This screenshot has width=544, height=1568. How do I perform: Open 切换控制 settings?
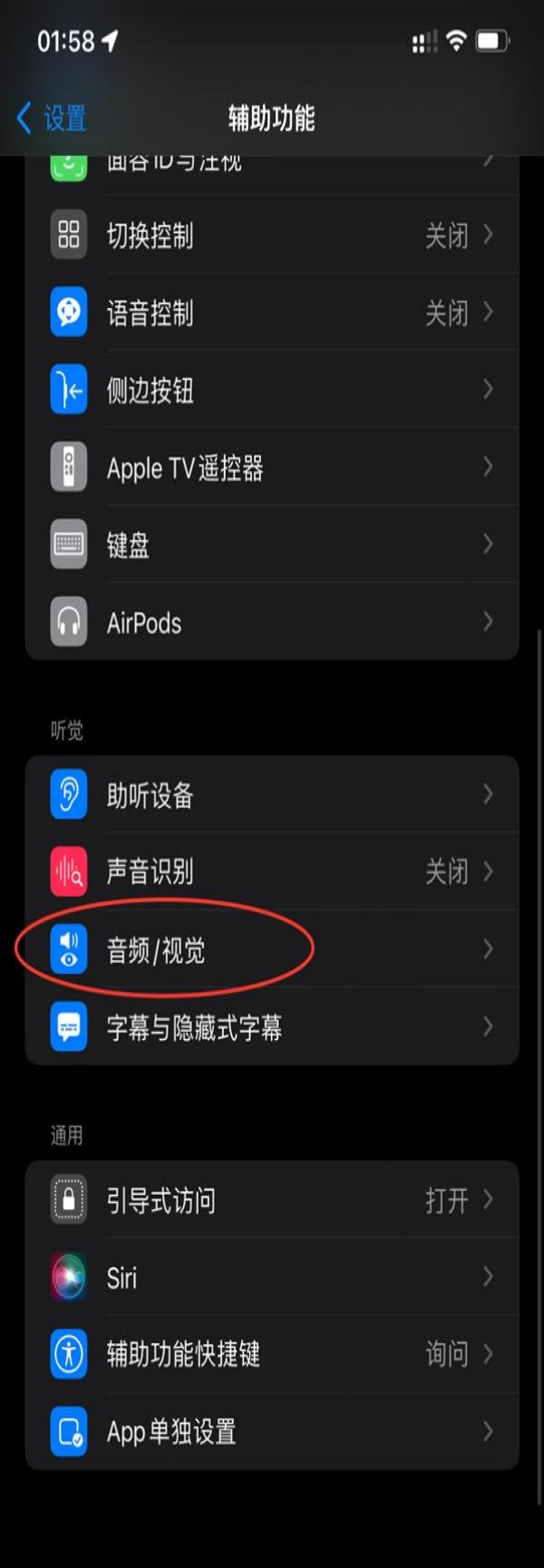(x=272, y=236)
